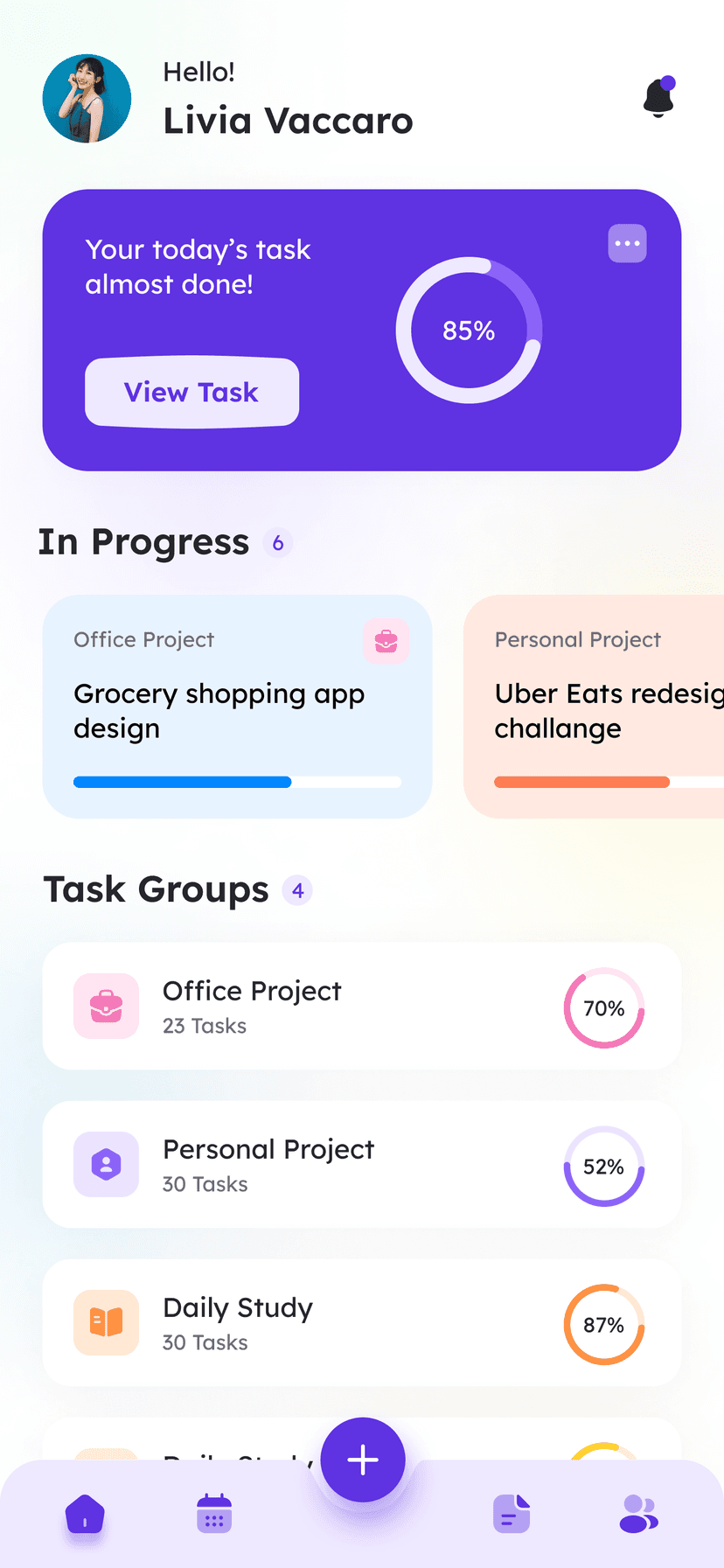The width and height of the screenshot is (724, 1568).
Task: Tap the Office Project briefcase icon
Action: (106, 1007)
